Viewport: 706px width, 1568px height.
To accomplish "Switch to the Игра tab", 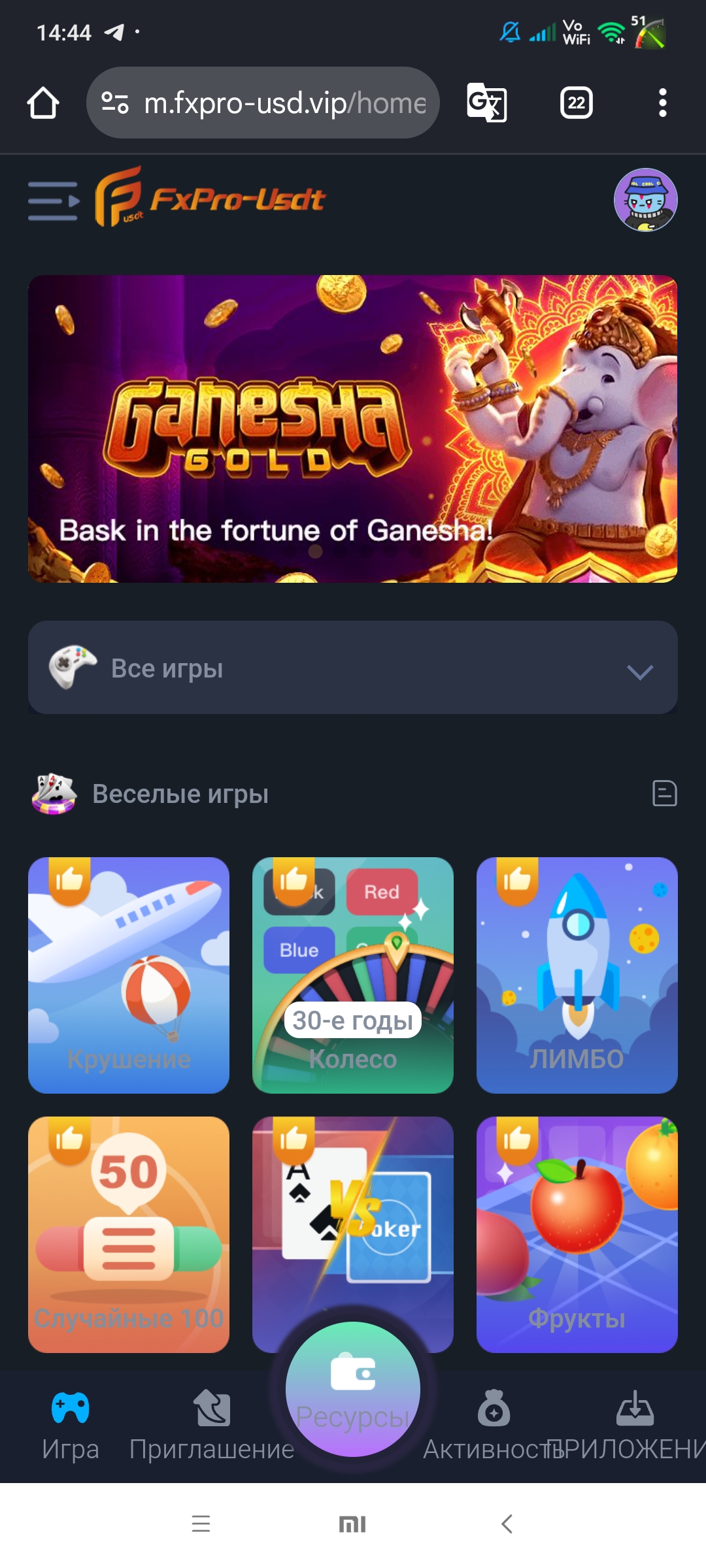I will (x=70, y=1426).
